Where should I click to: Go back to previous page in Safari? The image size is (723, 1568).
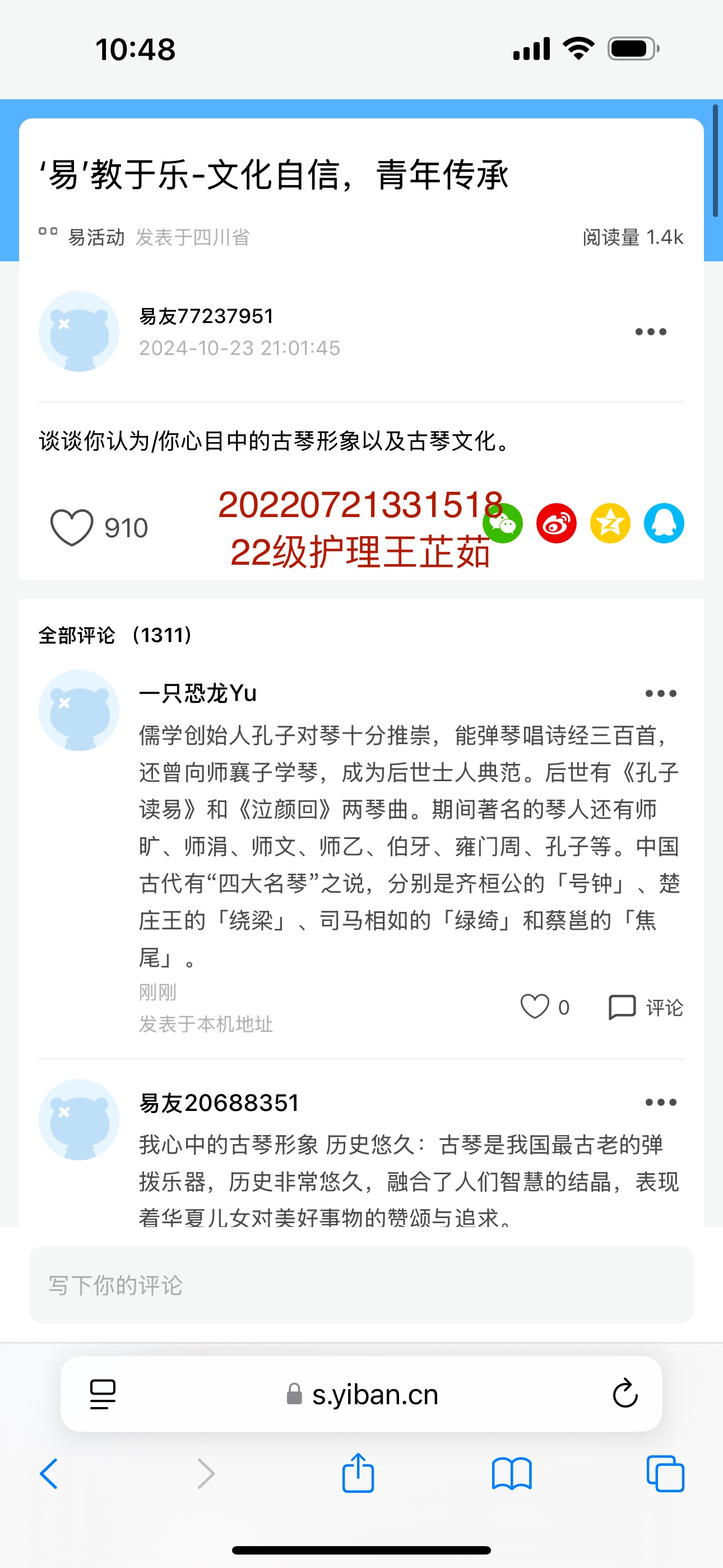(49, 1474)
